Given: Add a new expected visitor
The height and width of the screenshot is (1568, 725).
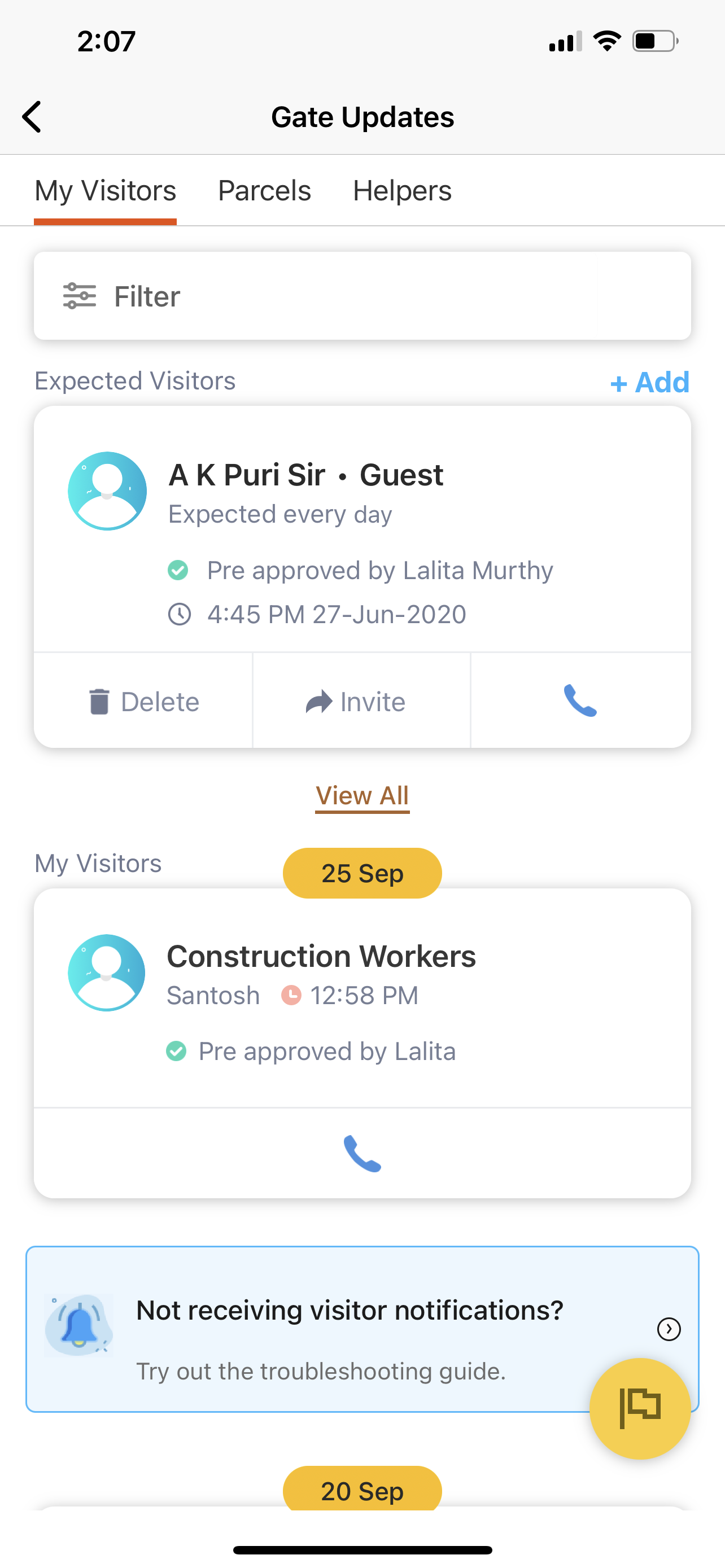Looking at the screenshot, I should (x=649, y=382).
